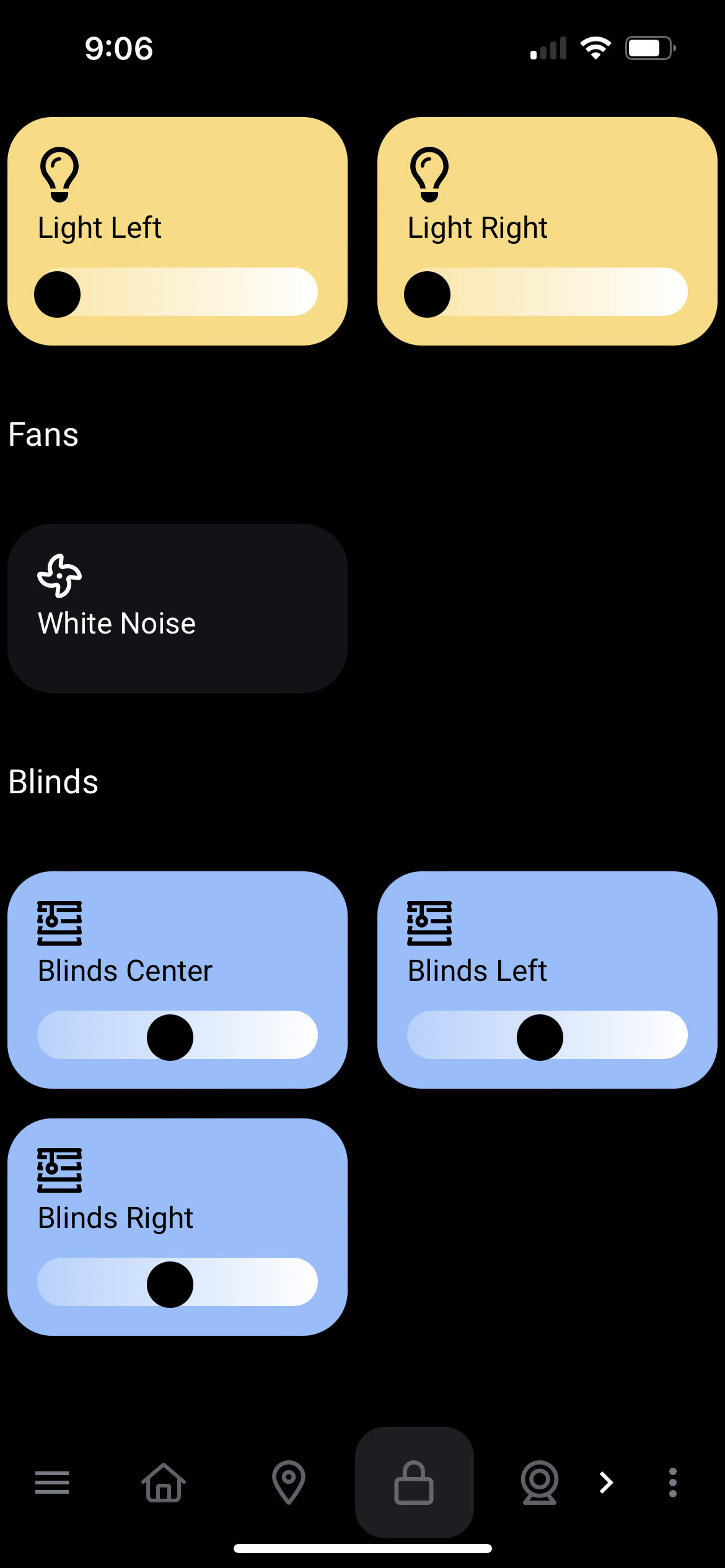Viewport: 725px width, 1568px height.
Task: Select the lock tab
Action: [414, 1483]
